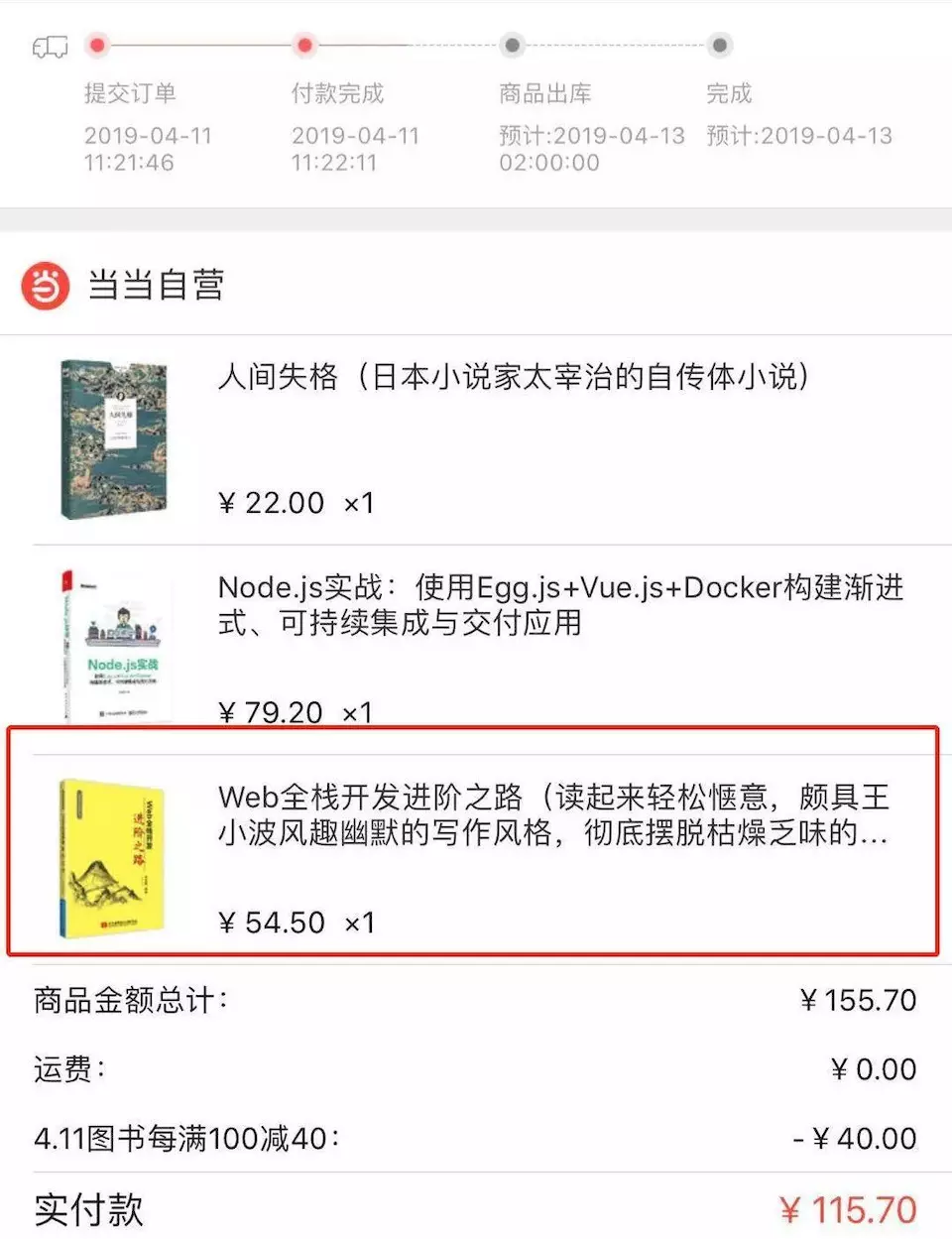The image size is (952, 1239).
Task: Open the 当当自营 store header
Action: [x=156, y=286]
